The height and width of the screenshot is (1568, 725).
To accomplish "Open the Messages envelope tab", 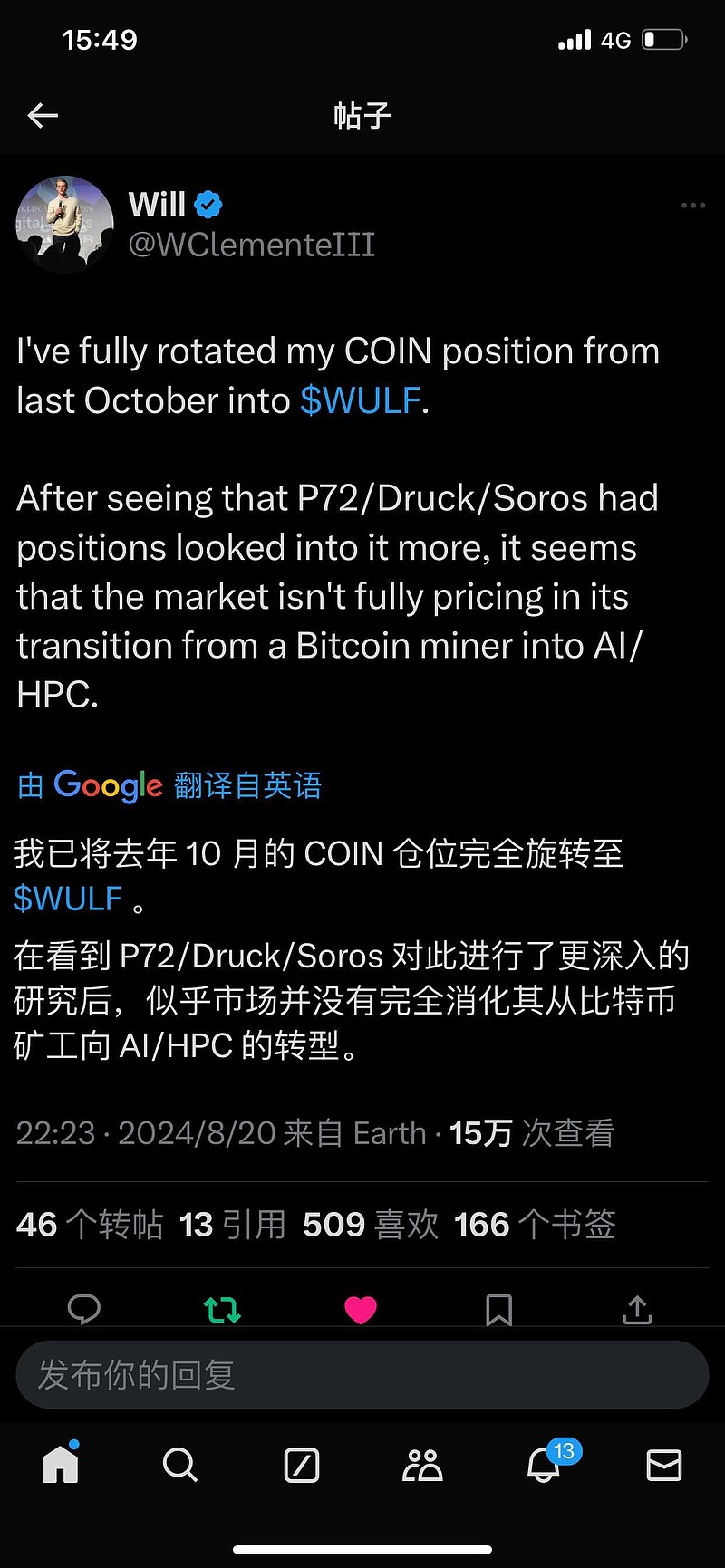I will 664,1465.
